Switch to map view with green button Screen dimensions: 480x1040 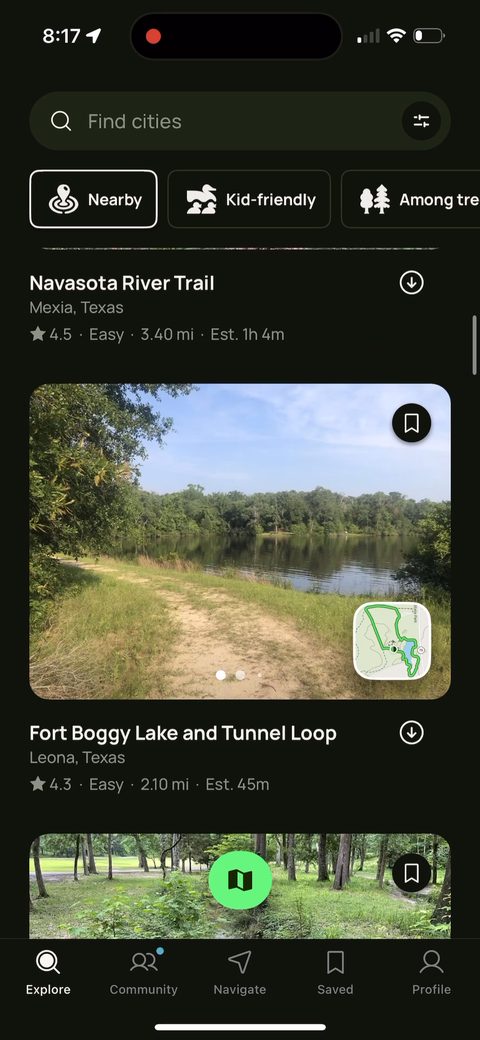tap(240, 880)
